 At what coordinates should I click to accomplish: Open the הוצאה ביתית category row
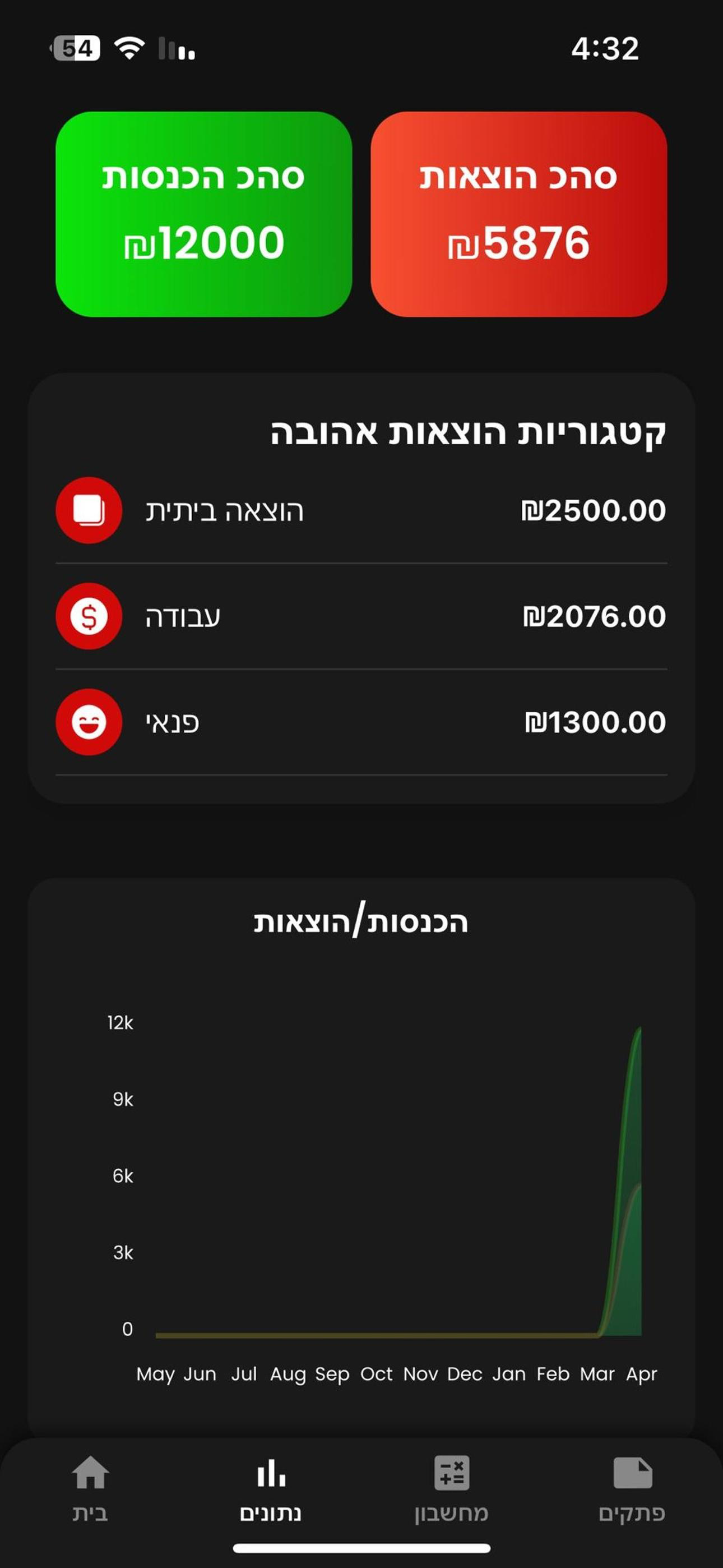tap(361, 510)
